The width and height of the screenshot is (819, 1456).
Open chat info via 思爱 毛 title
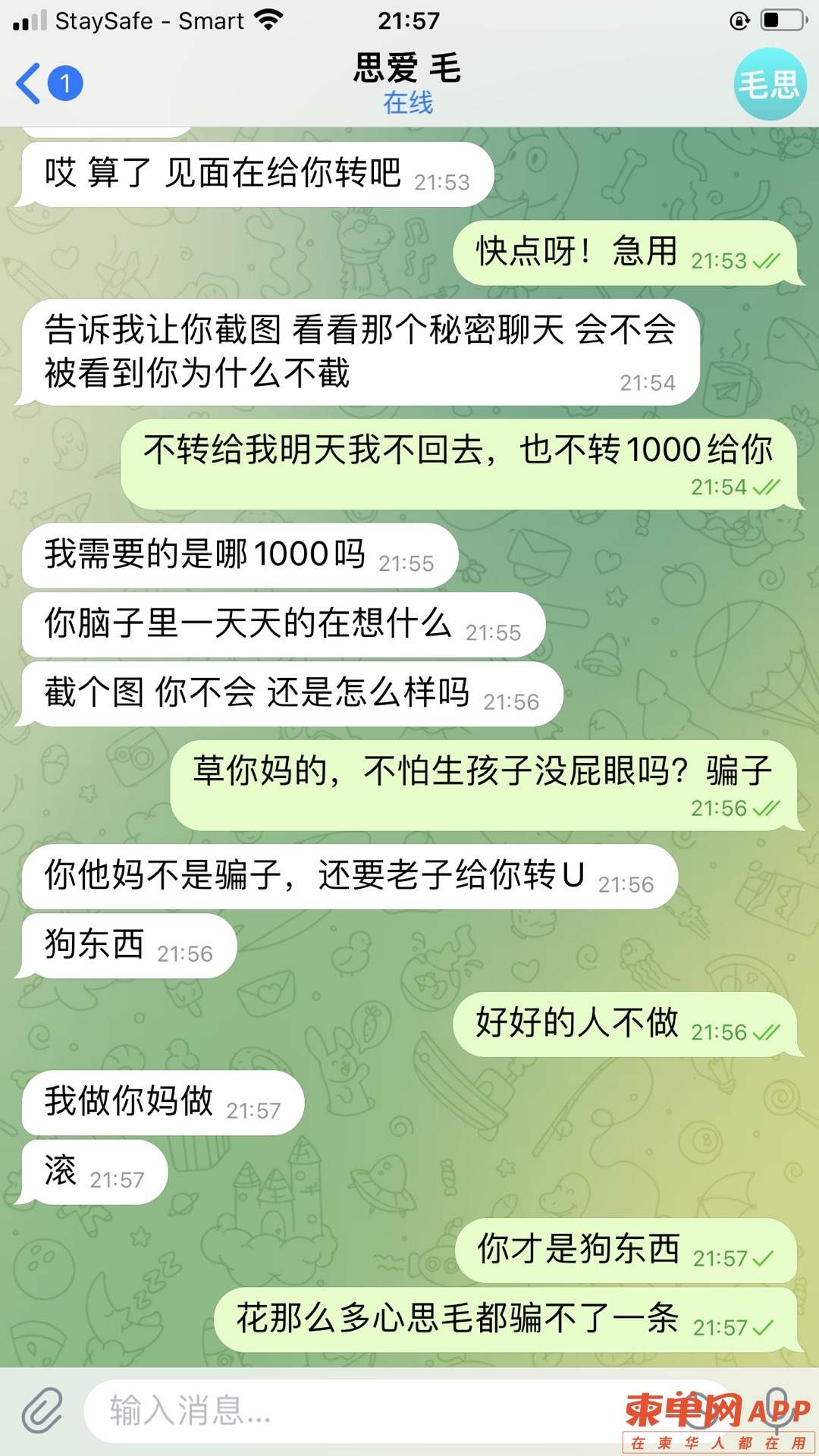click(408, 68)
